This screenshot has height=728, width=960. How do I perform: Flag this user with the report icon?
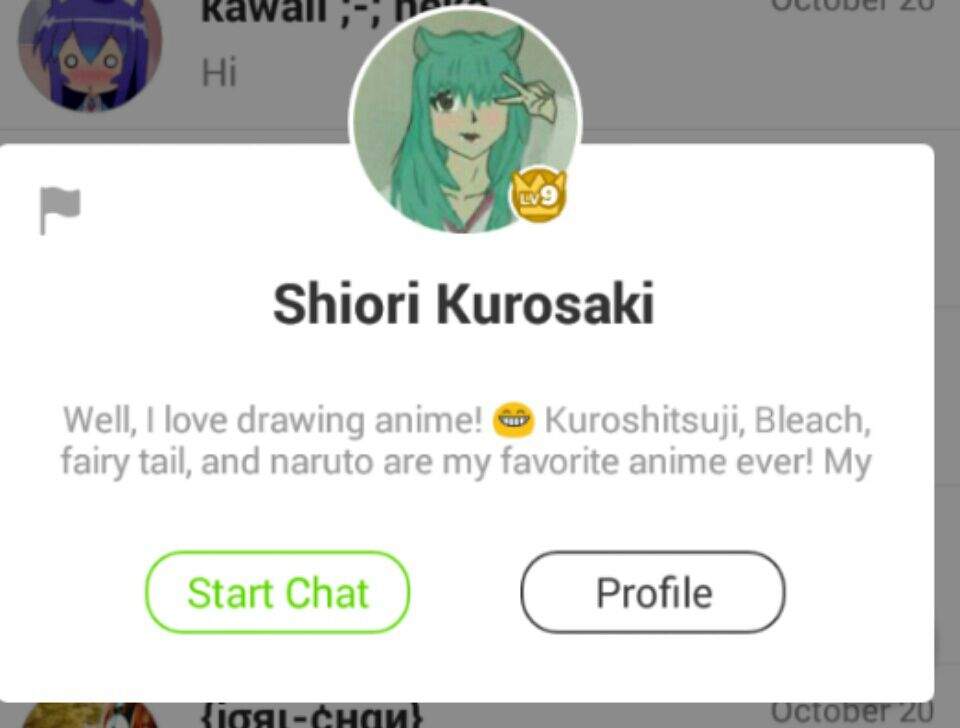click(59, 210)
